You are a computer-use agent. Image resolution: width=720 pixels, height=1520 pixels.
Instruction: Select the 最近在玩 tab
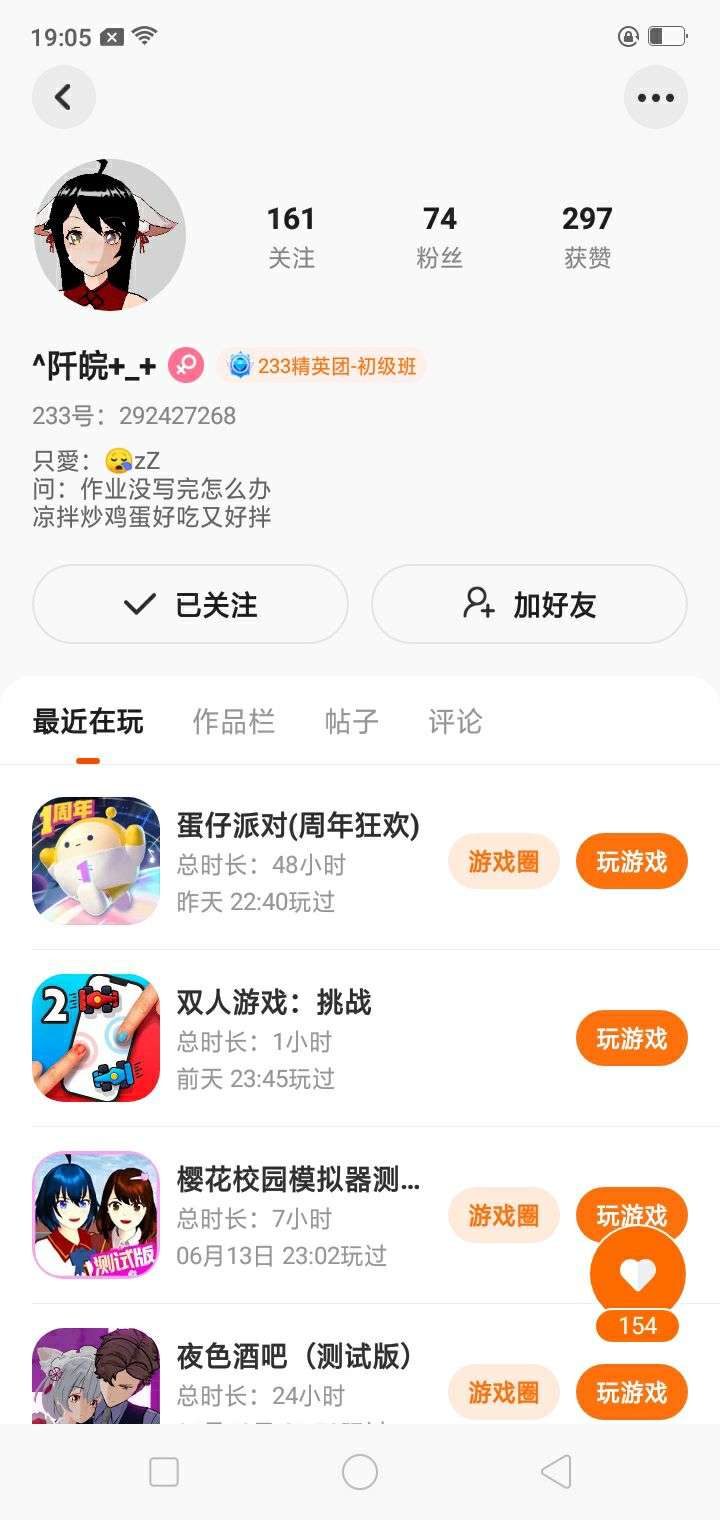88,721
